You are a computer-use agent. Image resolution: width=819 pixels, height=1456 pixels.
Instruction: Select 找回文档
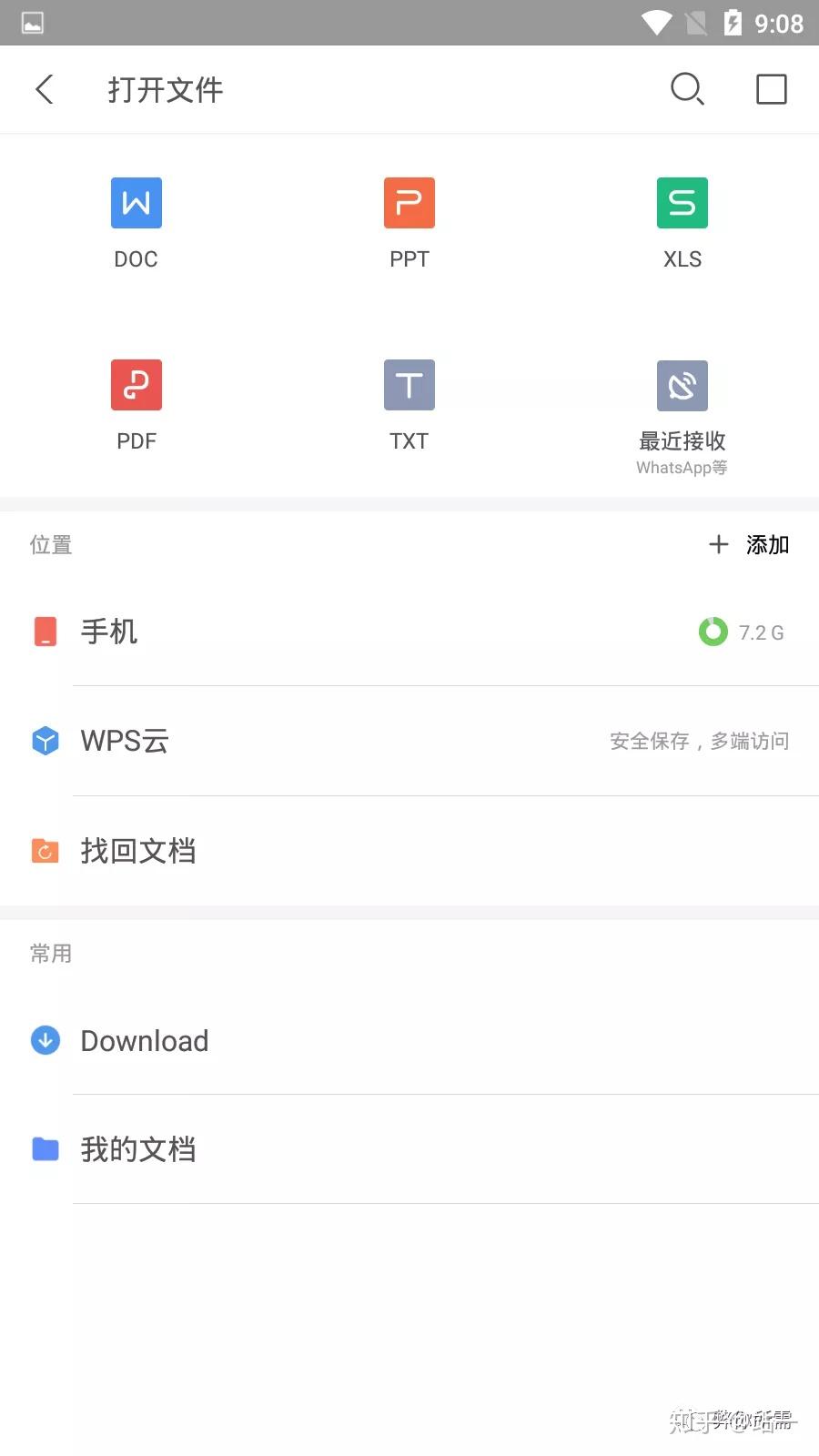point(409,851)
